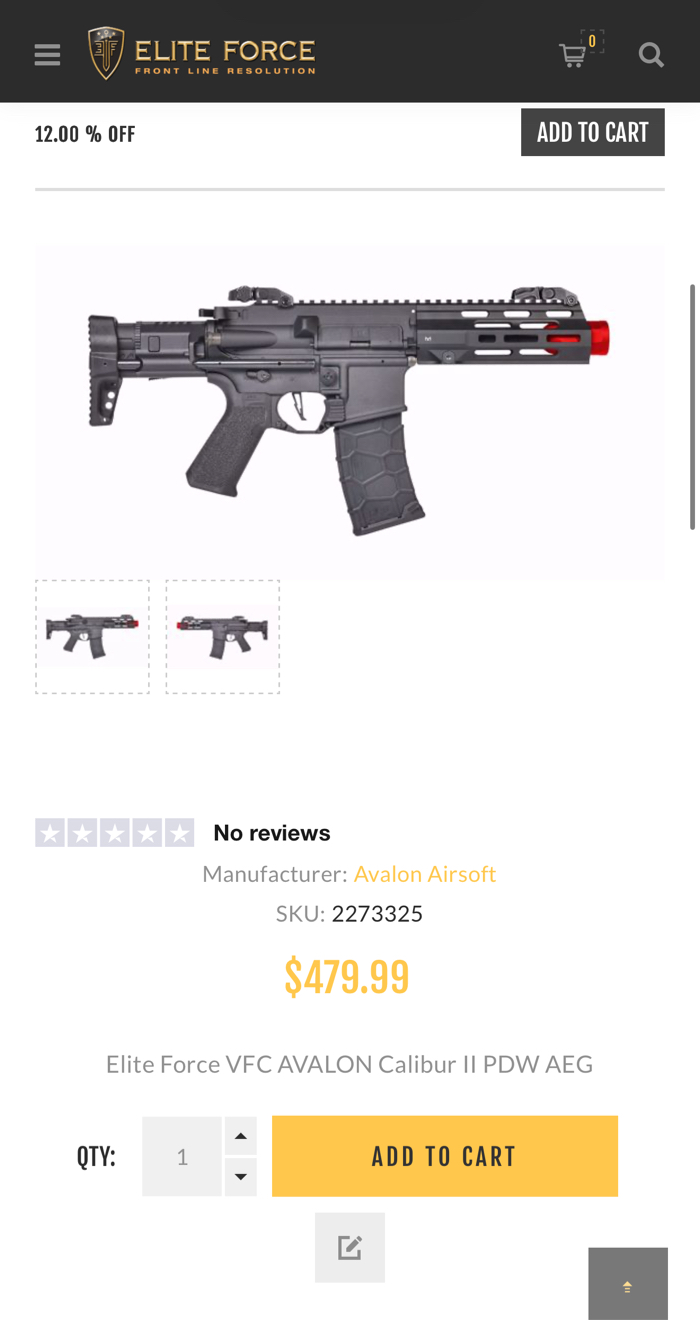Select the first product thumbnail
700x1320 pixels.
(92, 636)
